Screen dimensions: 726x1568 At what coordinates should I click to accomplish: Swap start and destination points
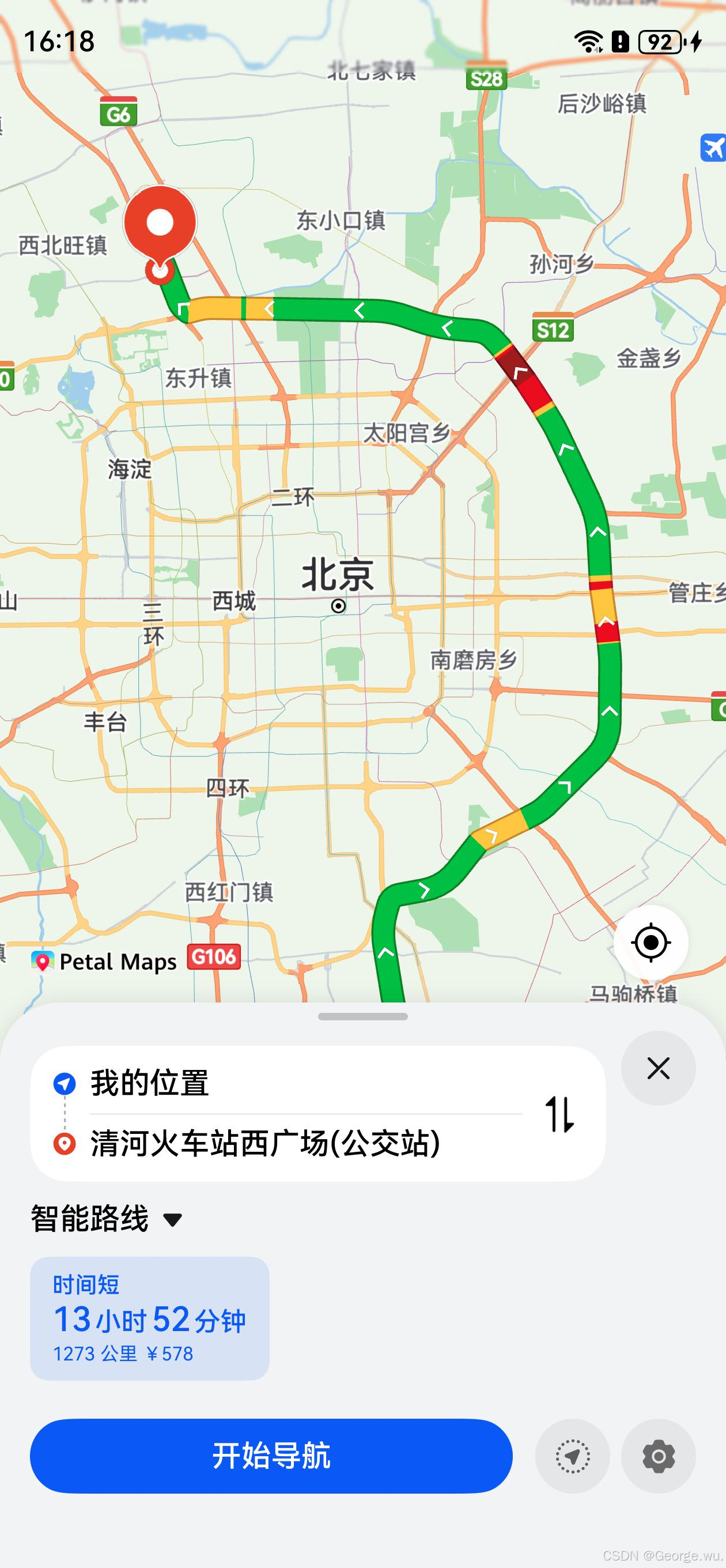559,1114
